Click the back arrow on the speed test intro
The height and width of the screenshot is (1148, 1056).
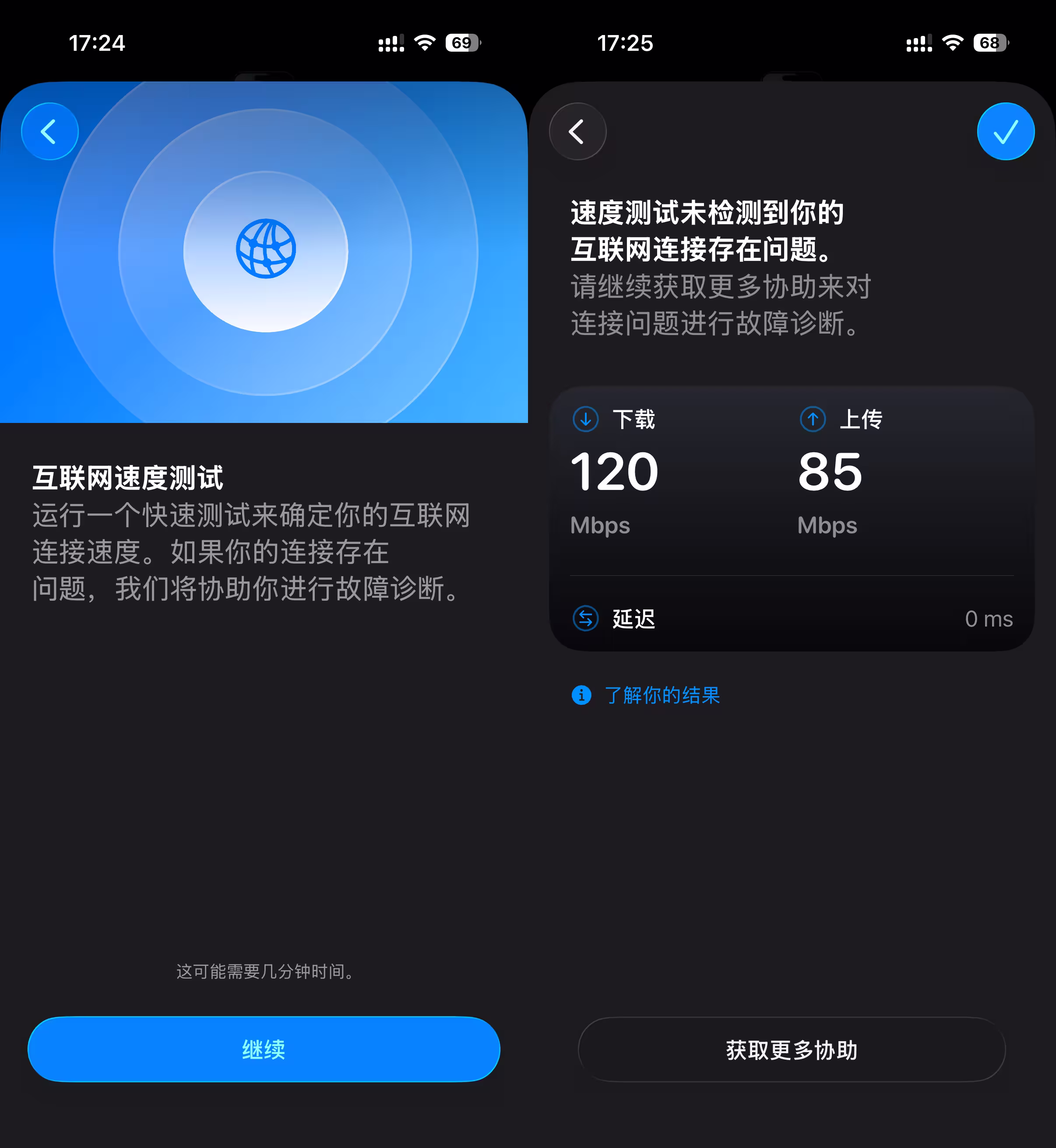pos(49,131)
